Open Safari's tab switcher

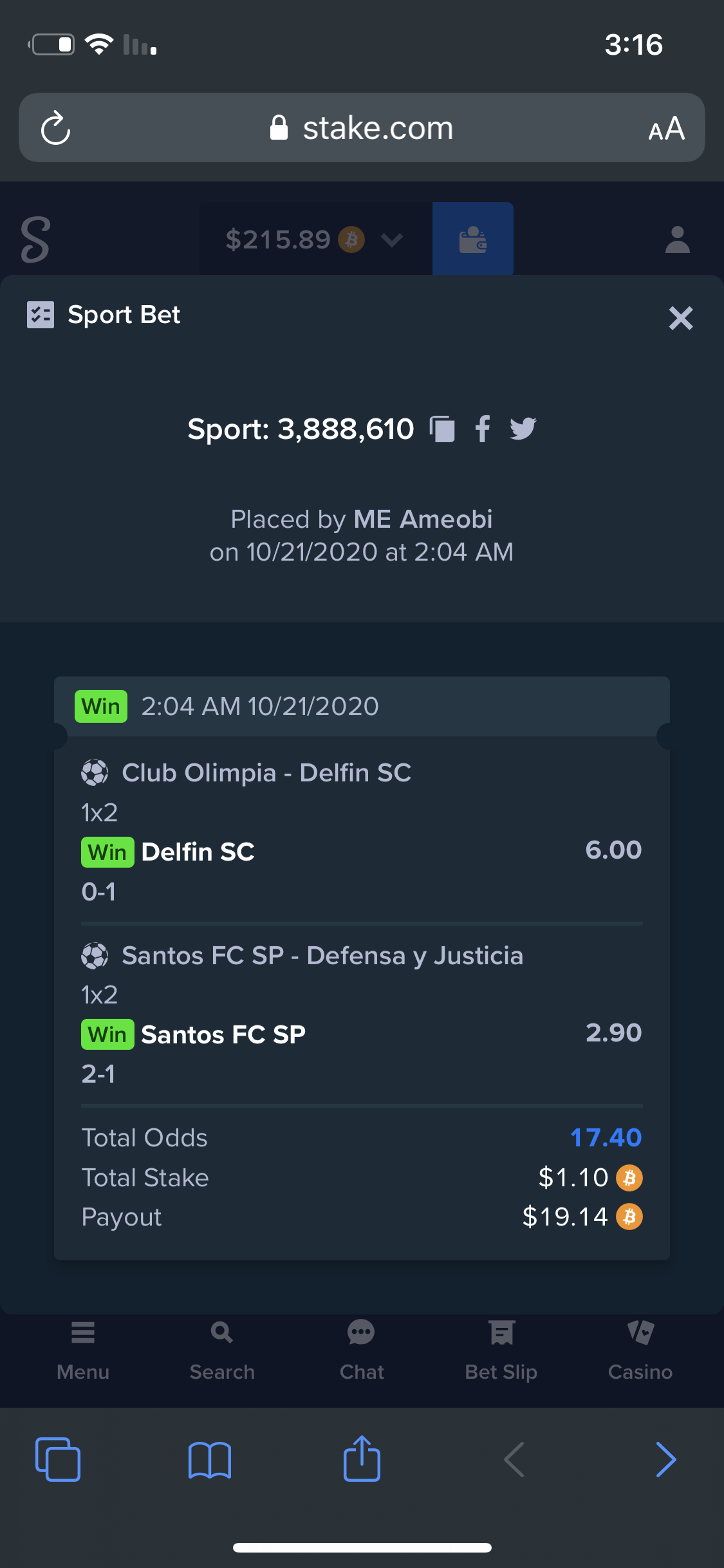tap(58, 1459)
